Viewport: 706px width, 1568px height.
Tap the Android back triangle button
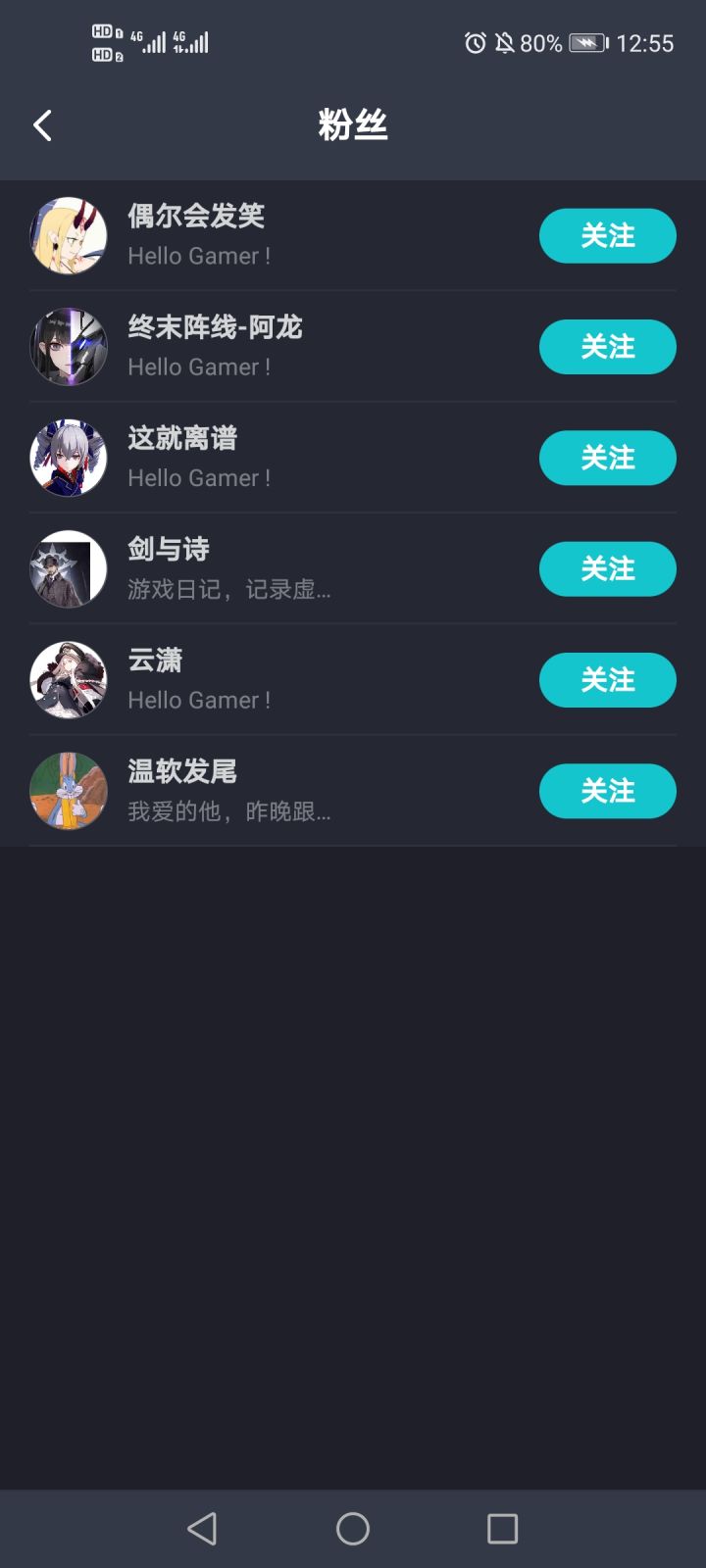pyautogui.click(x=202, y=1528)
